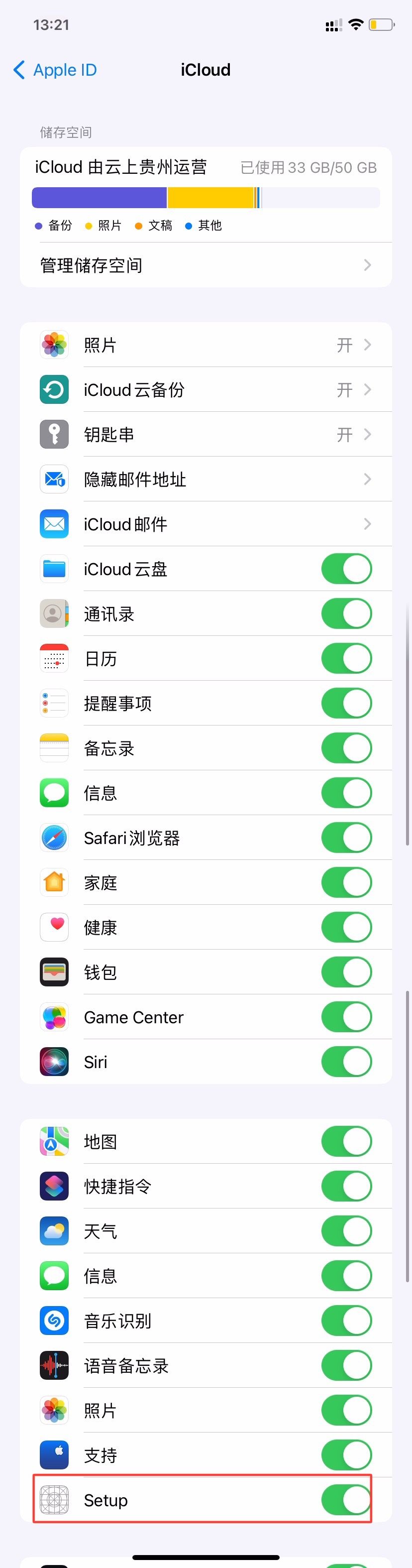412x1568 pixels.
Task: Toggle the 钱包 switch
Action: (x=346, y=972)
